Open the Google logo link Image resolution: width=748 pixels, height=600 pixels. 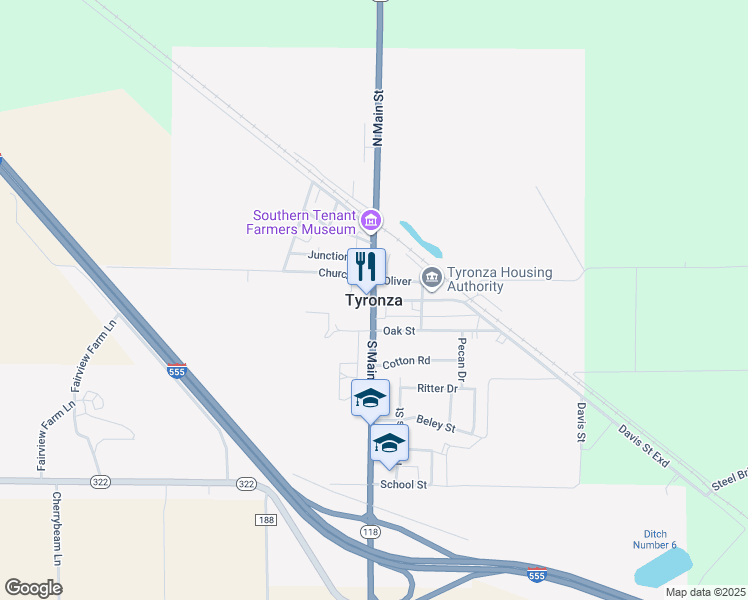point(33,587)
